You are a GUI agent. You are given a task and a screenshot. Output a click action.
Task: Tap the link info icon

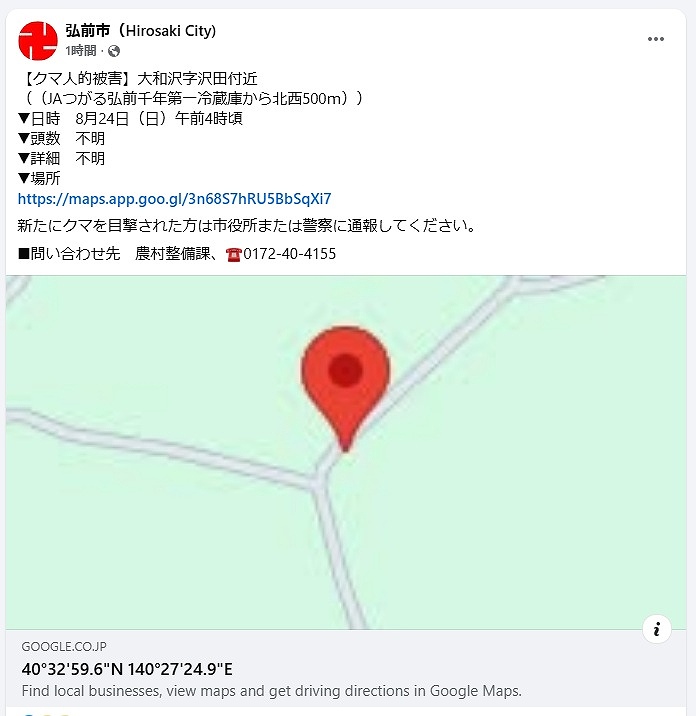(657, 629)
